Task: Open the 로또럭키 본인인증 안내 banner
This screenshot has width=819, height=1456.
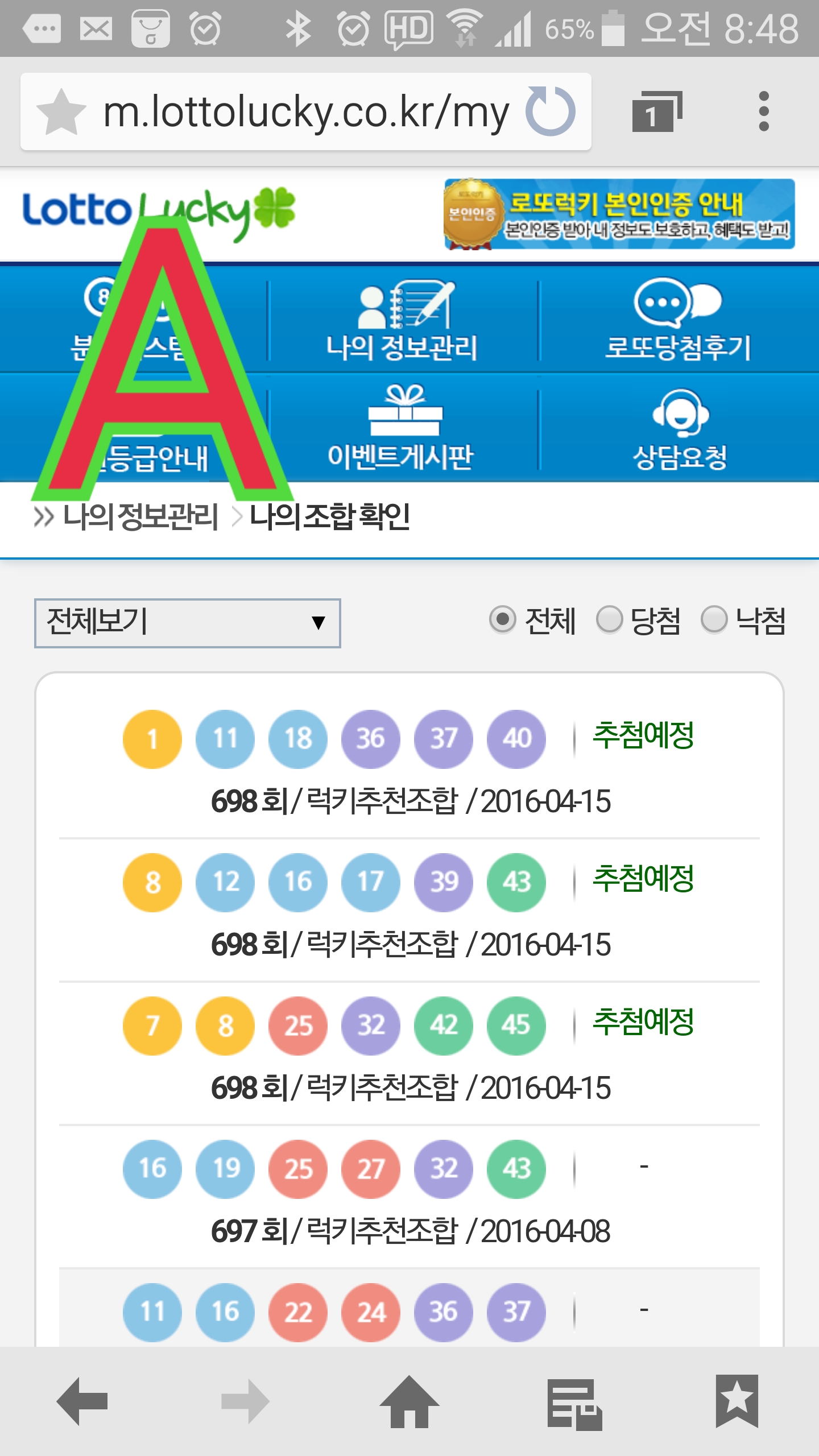Action: point(619,214)
